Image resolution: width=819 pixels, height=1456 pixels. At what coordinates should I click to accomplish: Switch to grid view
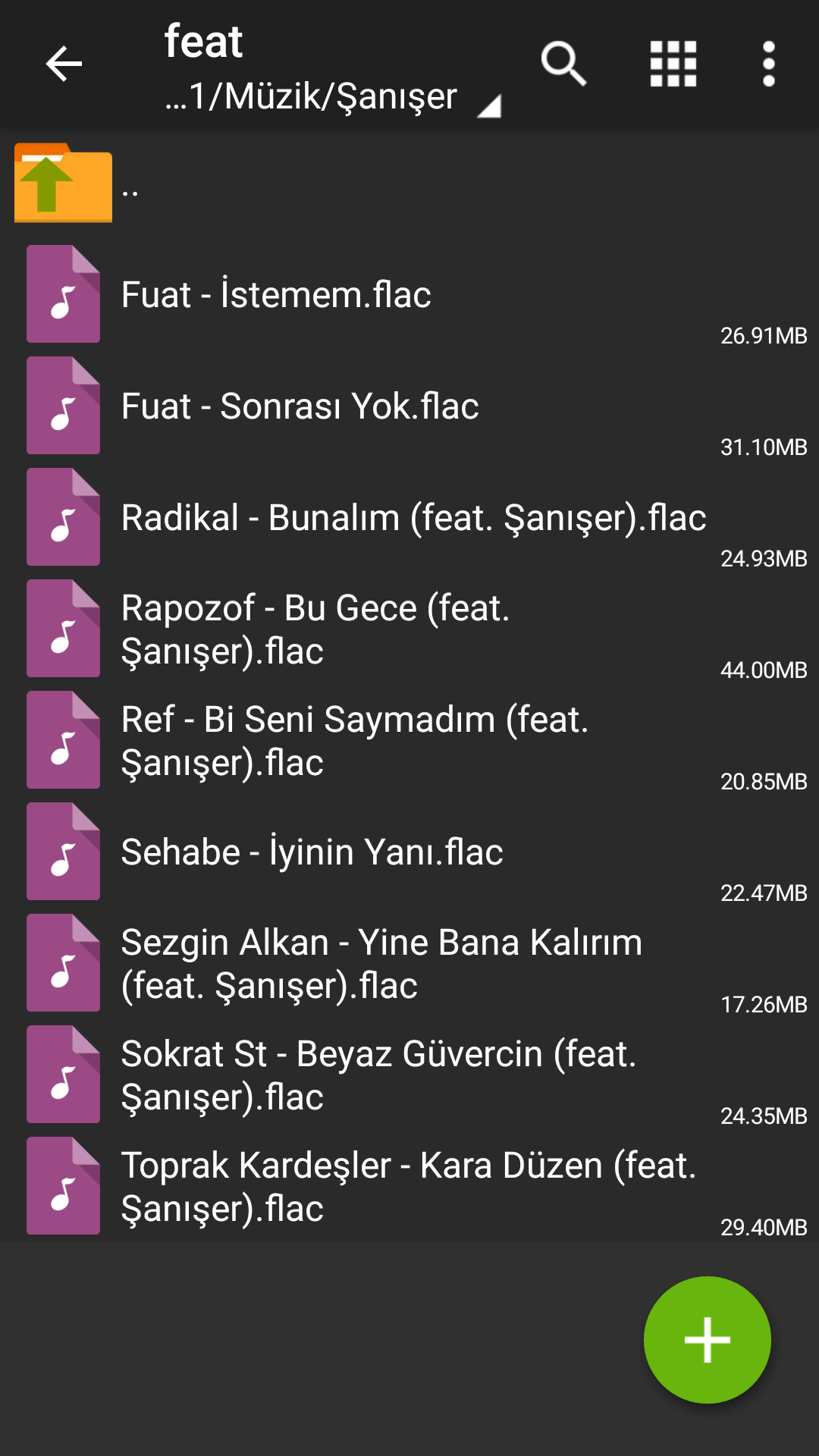coord(673,64)
